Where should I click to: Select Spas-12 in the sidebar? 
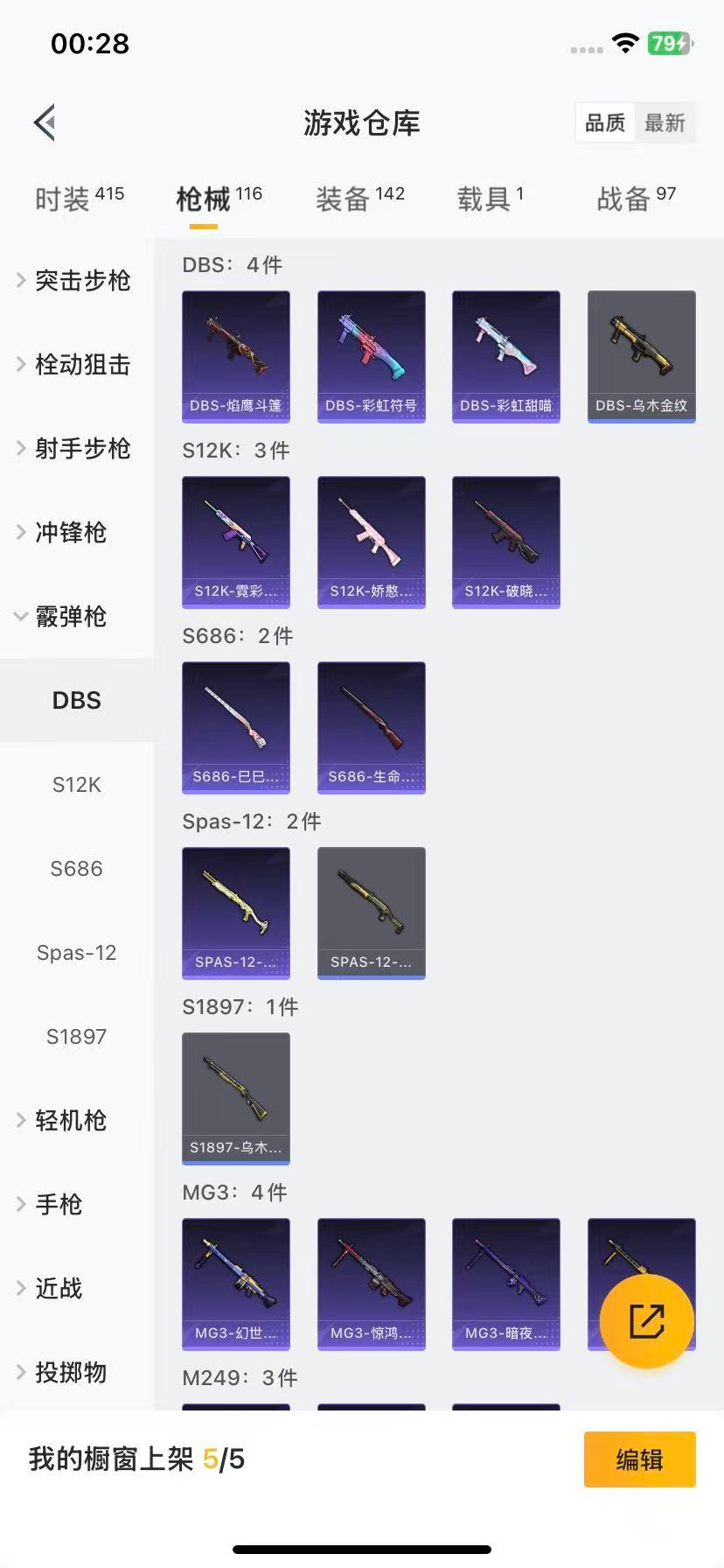(x=77, y=953)
